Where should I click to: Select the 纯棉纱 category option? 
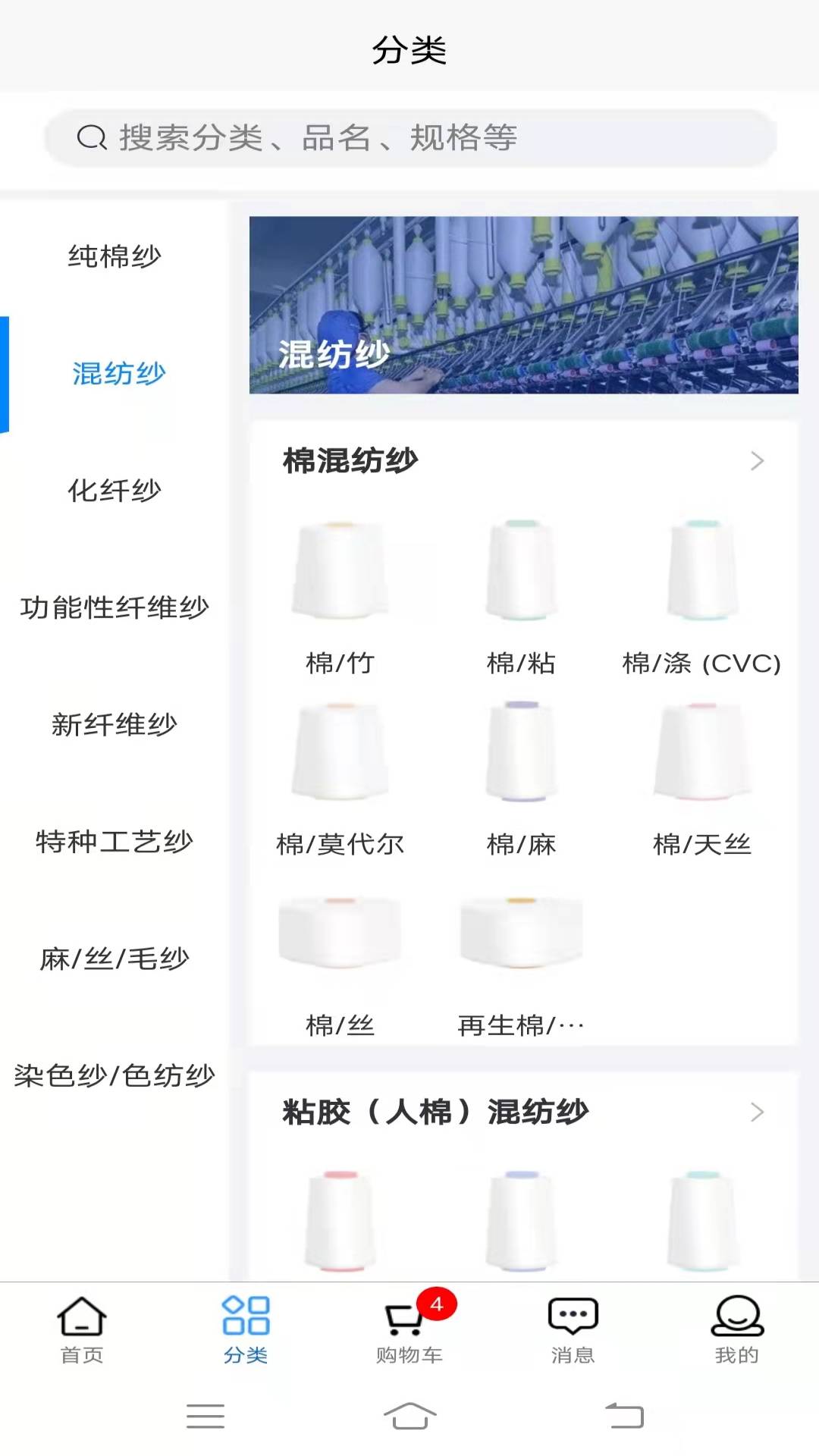pyautogui.click(x=114, y=256)
